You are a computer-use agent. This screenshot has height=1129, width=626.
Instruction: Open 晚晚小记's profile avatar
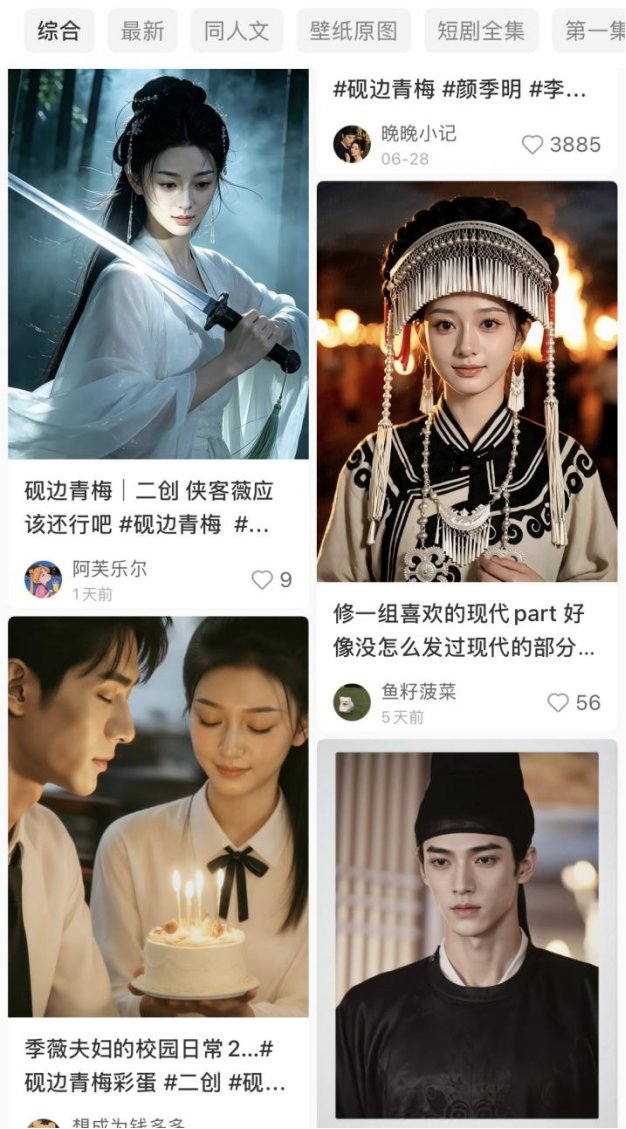[x=352, y=145]
